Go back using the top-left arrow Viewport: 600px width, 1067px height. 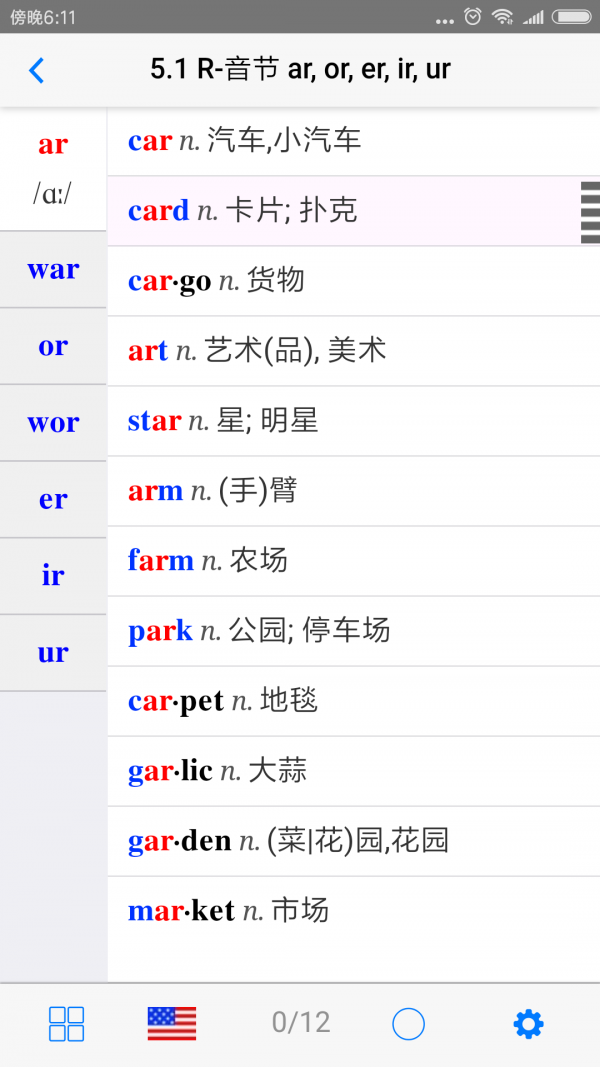pyautogui.click(x=37, y=70)
